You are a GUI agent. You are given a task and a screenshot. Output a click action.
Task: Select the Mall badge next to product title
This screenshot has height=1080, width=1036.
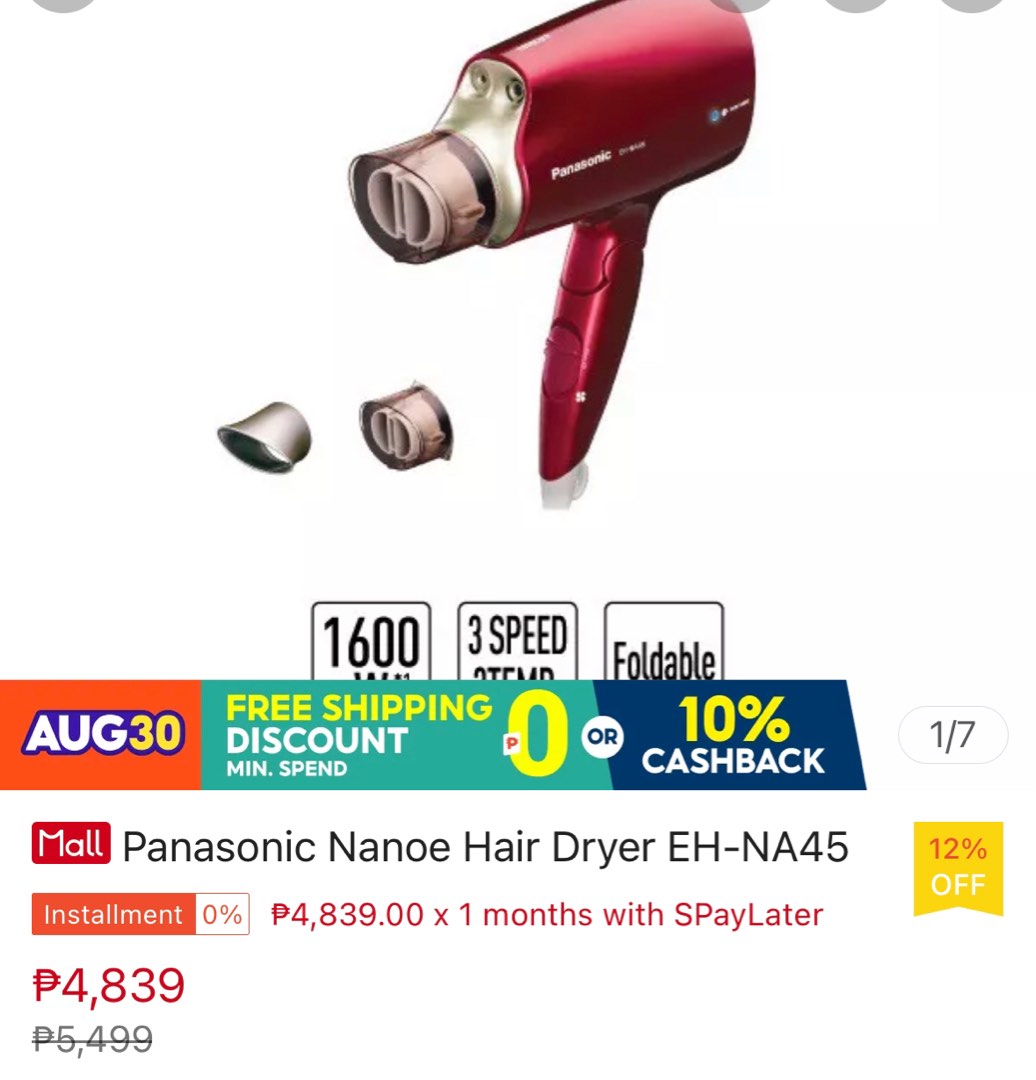[x=70, y=845]
